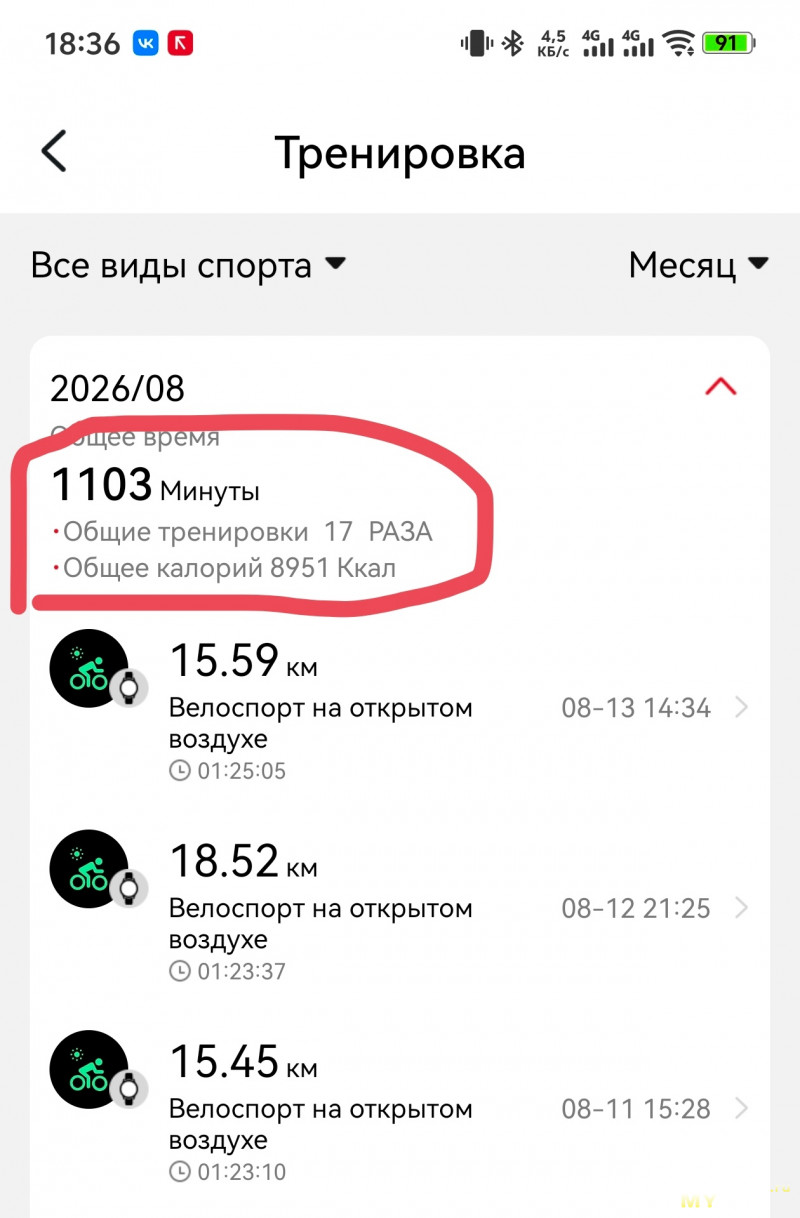This screenshot has height=1218, width=800.
Task: Open the Месяц period dropdown
Action: coord(698,265)
